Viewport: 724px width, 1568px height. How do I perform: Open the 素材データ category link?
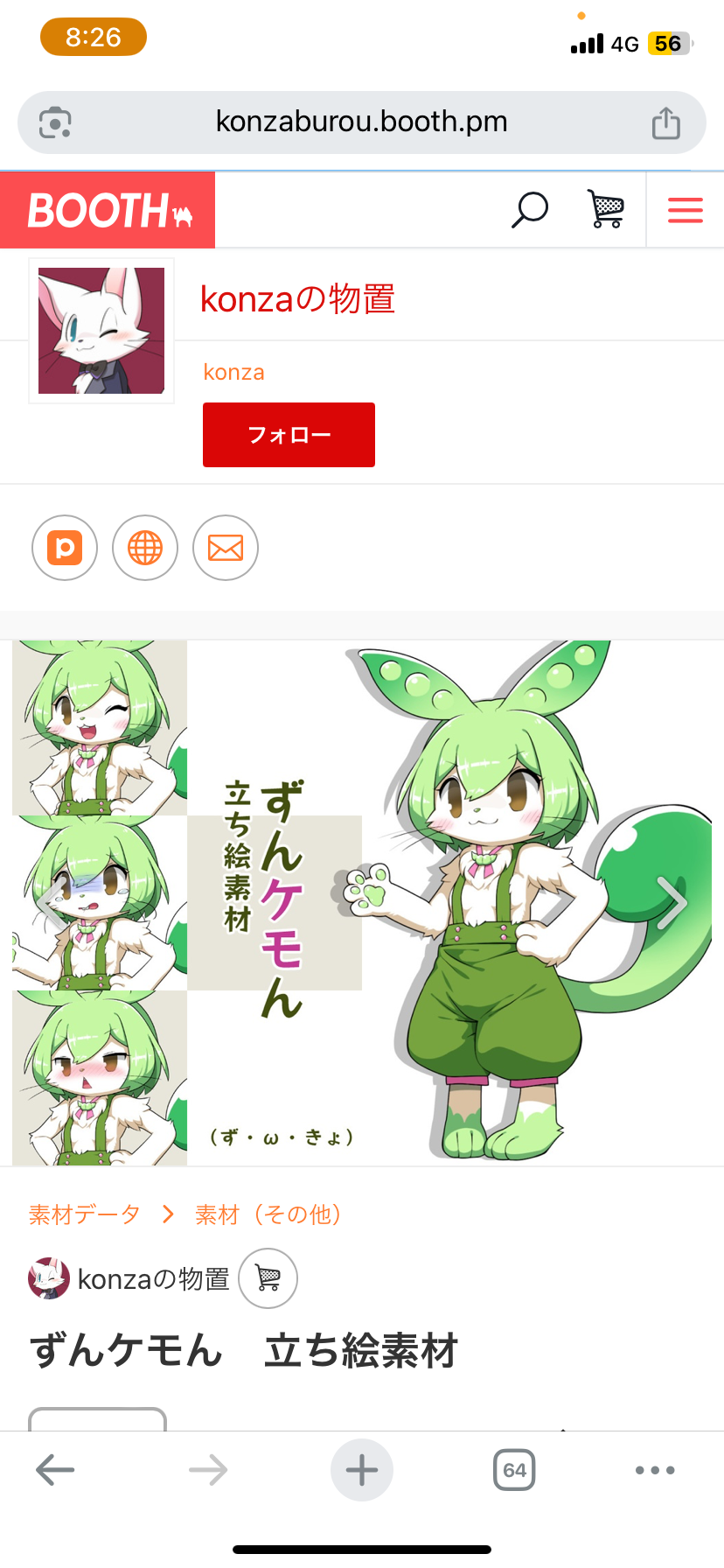pyautogui.click(x=85, y=1214)
